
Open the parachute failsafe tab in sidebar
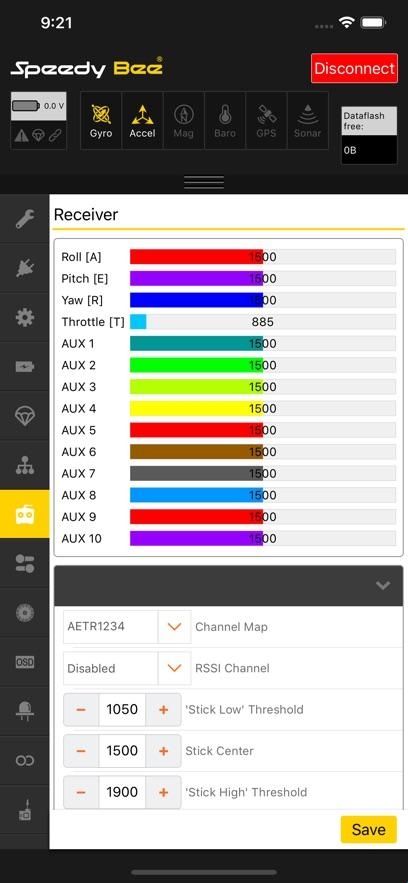(x=25, y=416)
